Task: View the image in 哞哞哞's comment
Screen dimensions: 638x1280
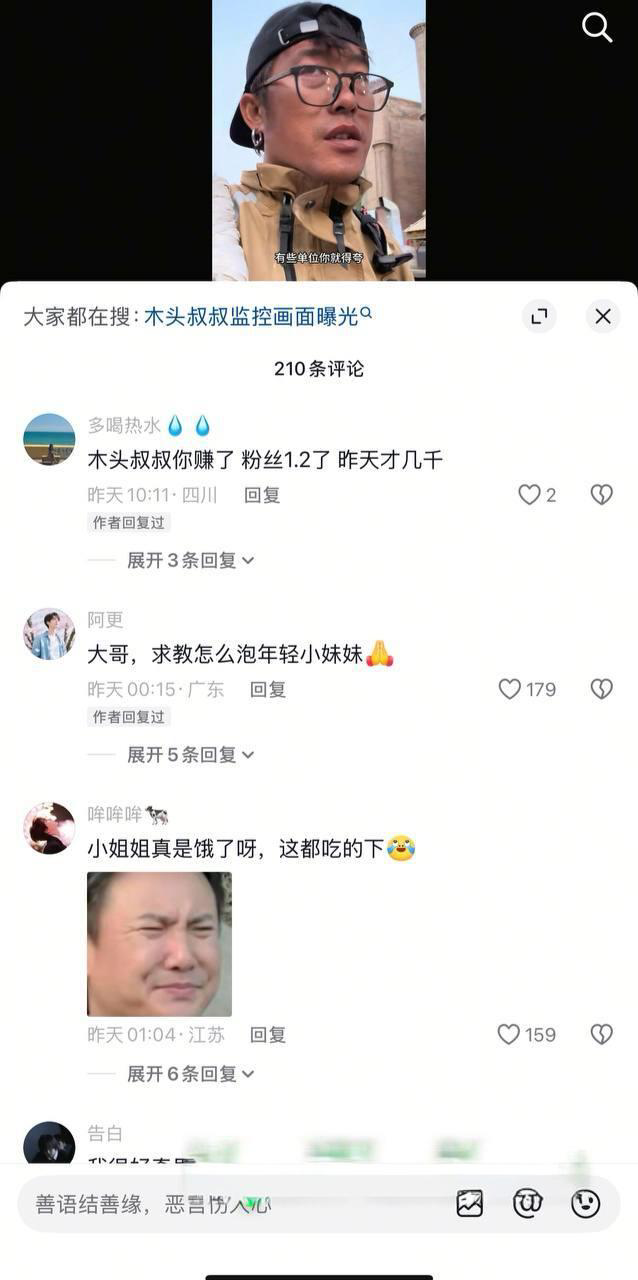Action: pos(159,944)
